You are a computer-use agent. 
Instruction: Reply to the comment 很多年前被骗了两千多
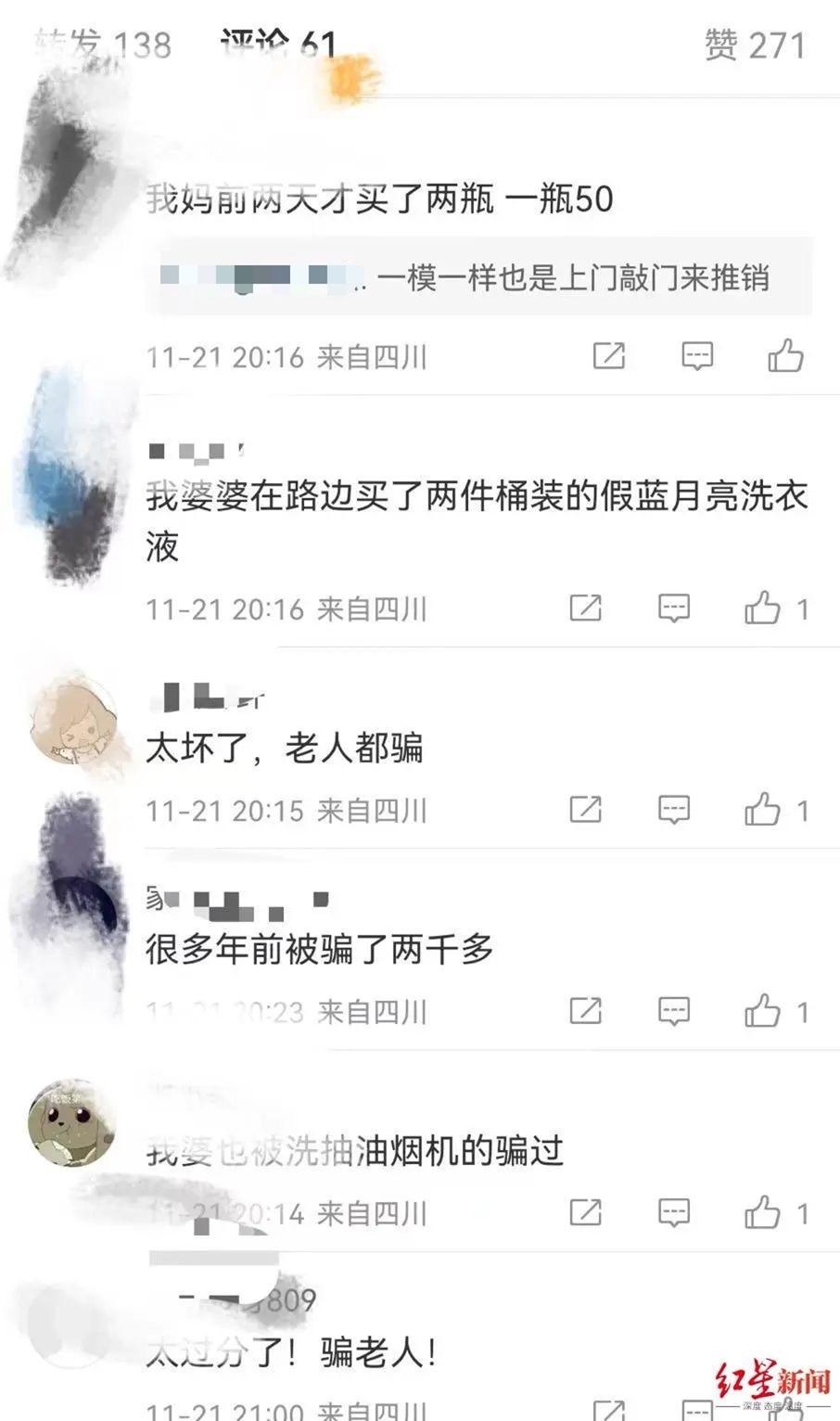(673, 1011)
